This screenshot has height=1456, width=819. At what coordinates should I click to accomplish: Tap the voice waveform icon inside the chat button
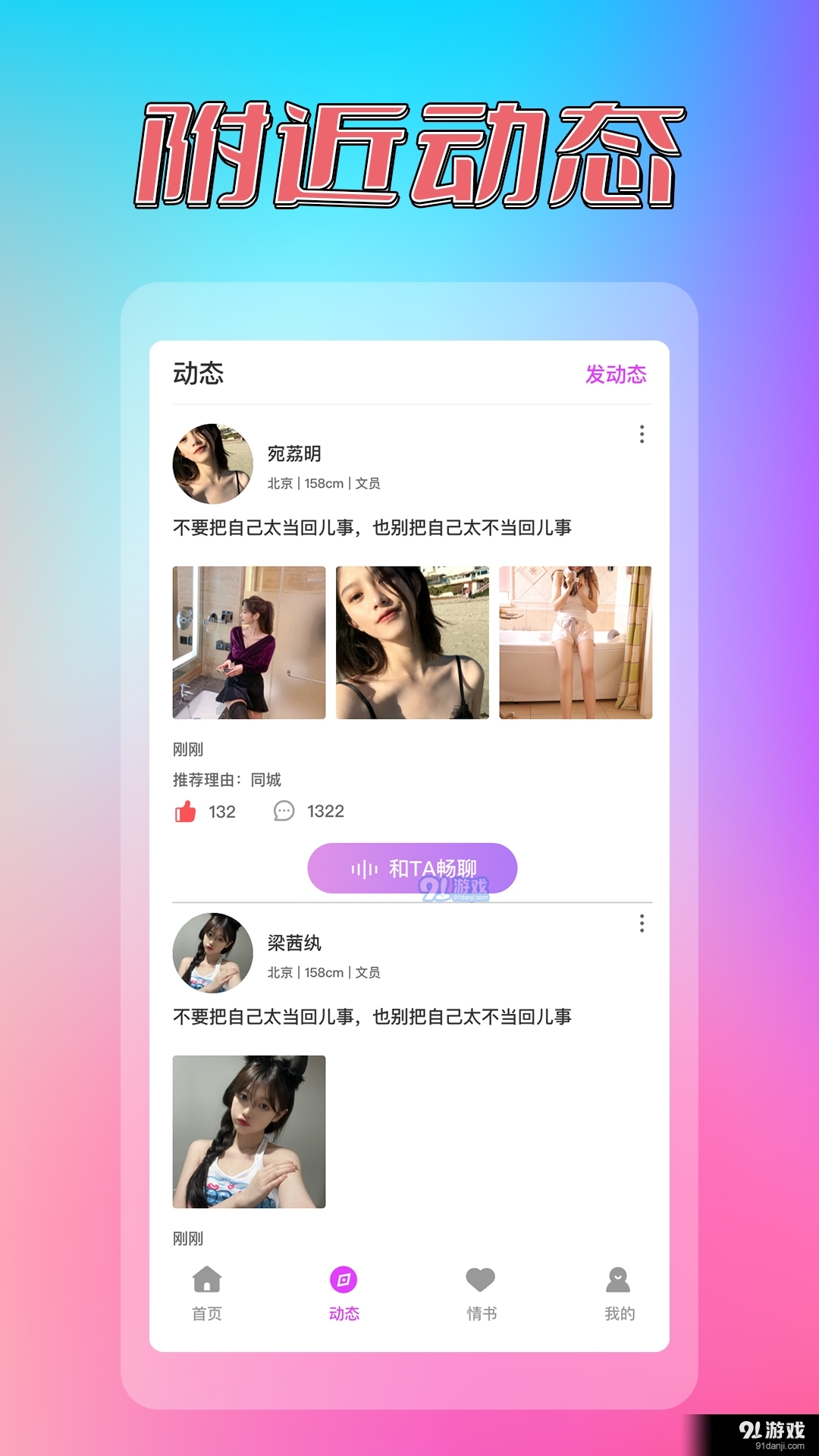(x=364, y=868)
